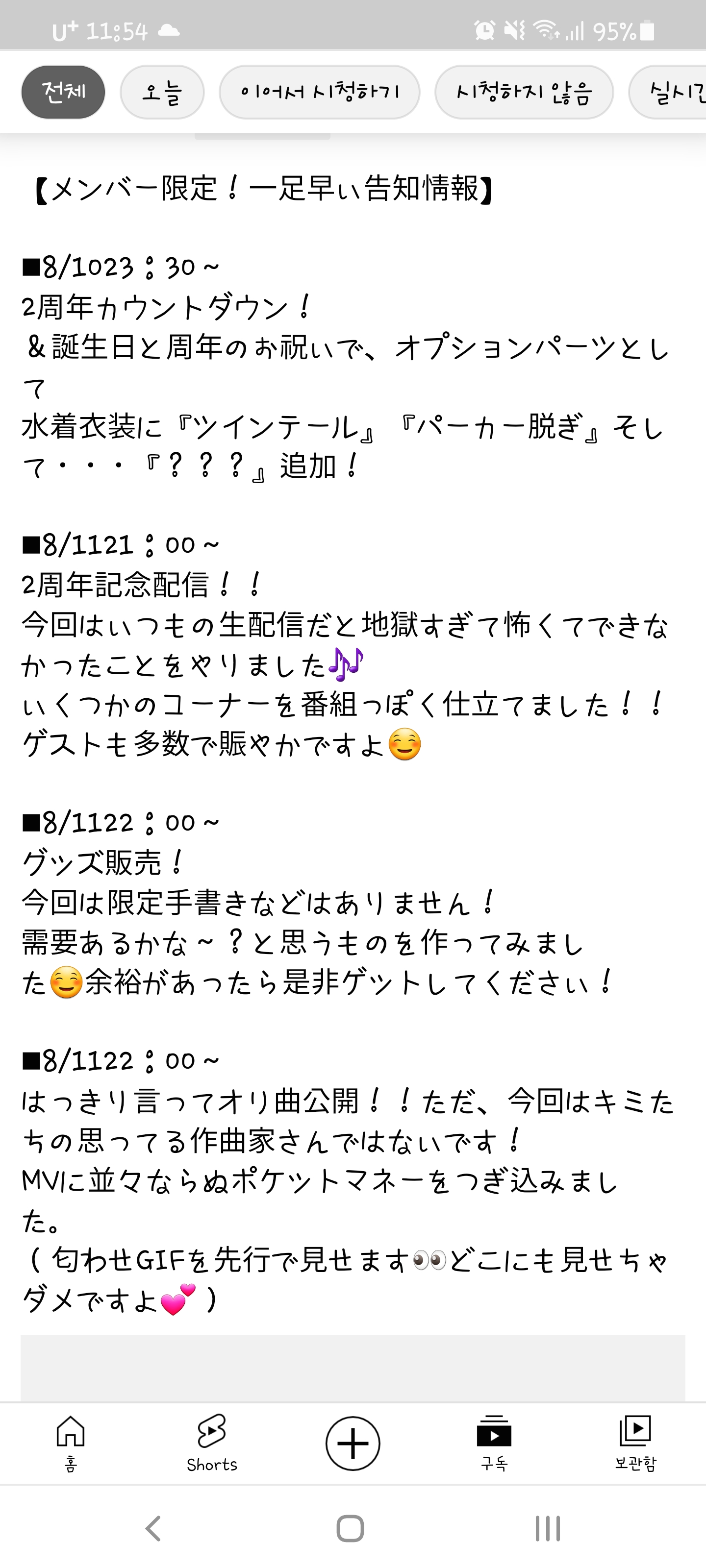Open the GIF image below the post
The width and height of the screenshot is (706, 1568).
[x=353, y=1369]
